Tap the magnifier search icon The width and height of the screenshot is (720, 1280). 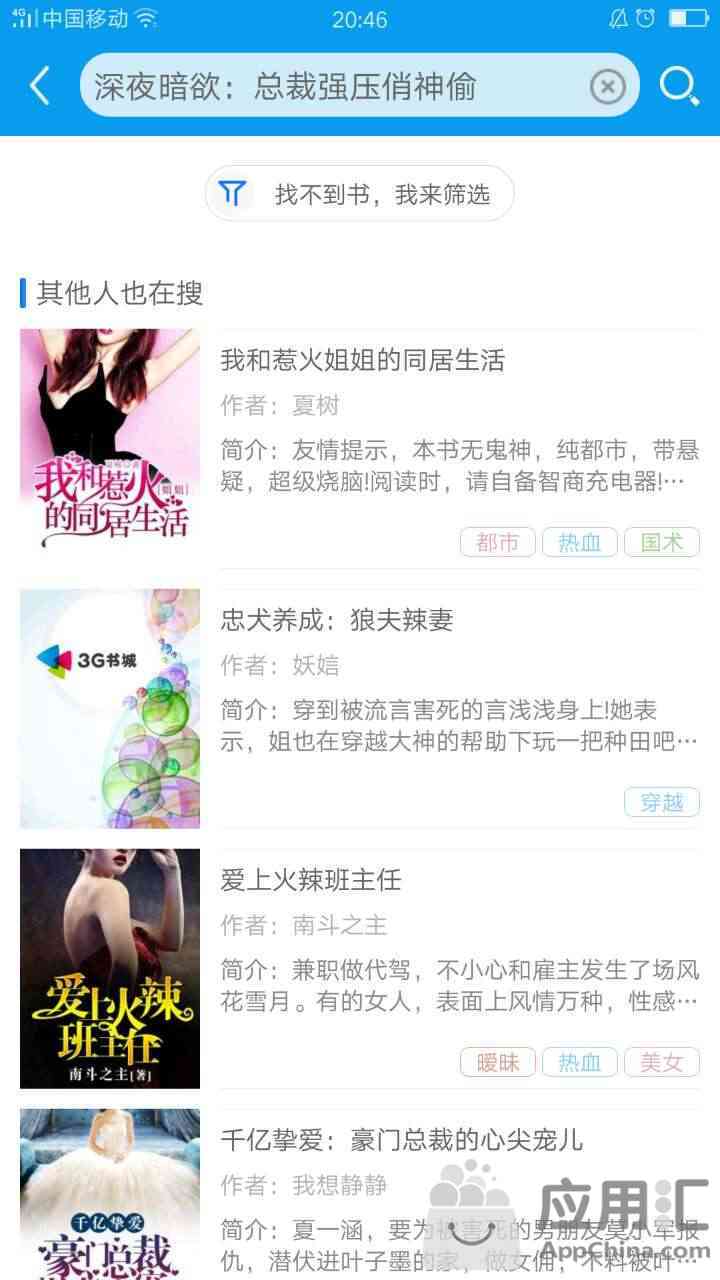click(x=679, y=87)
